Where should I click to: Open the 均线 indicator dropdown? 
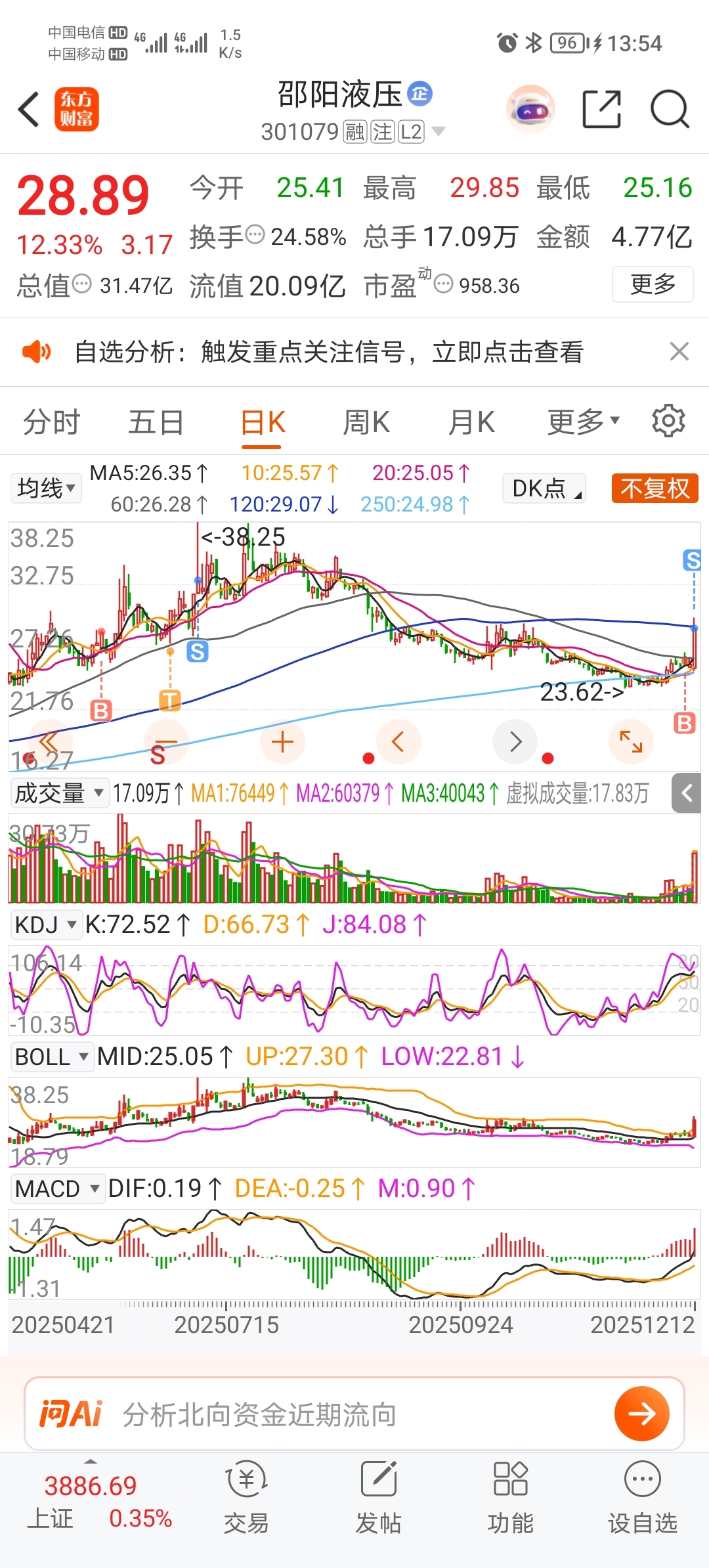[x=46, y=489]
